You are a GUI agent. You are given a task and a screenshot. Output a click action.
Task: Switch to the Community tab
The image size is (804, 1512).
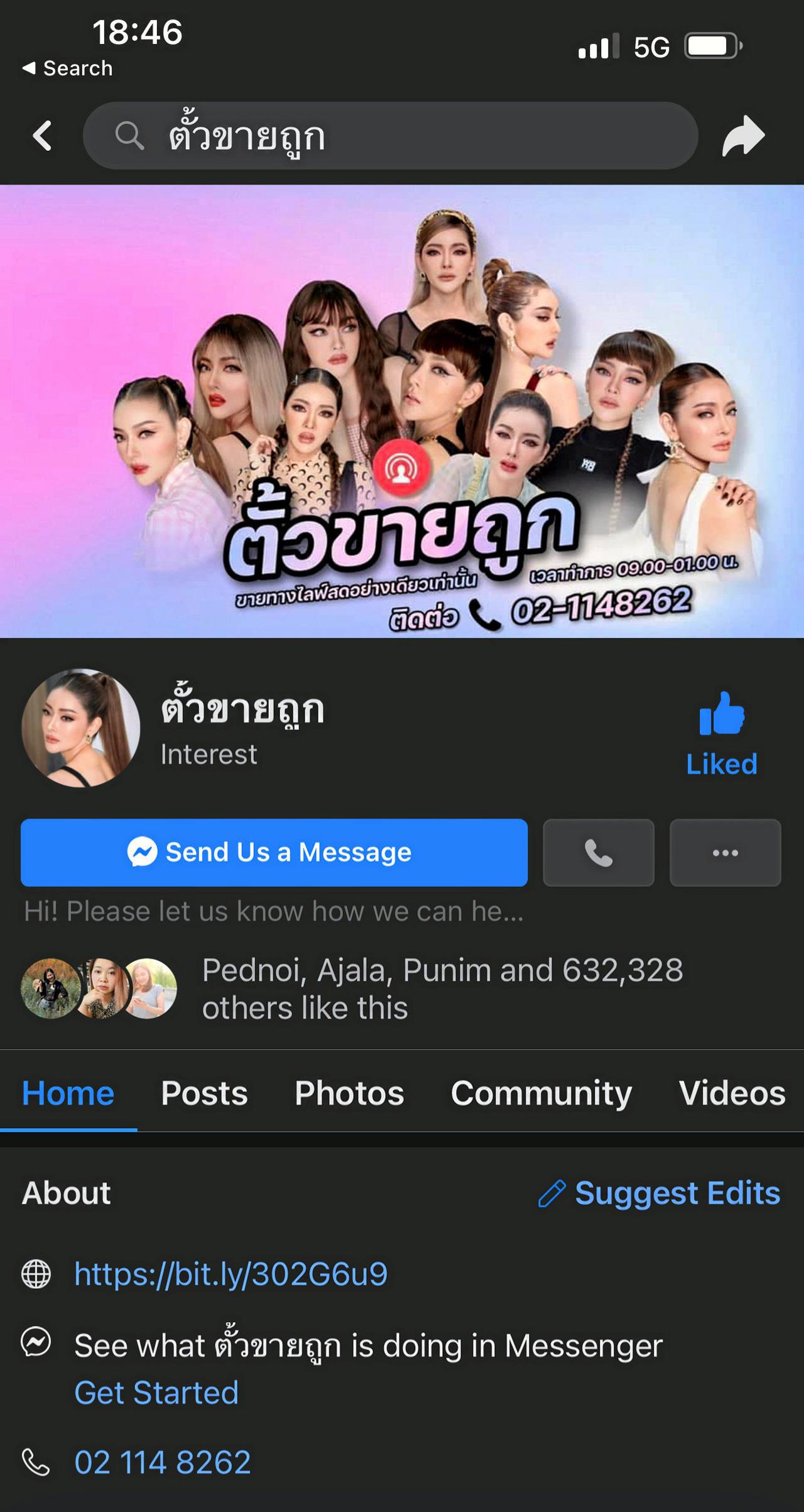tap(541, 1093)
